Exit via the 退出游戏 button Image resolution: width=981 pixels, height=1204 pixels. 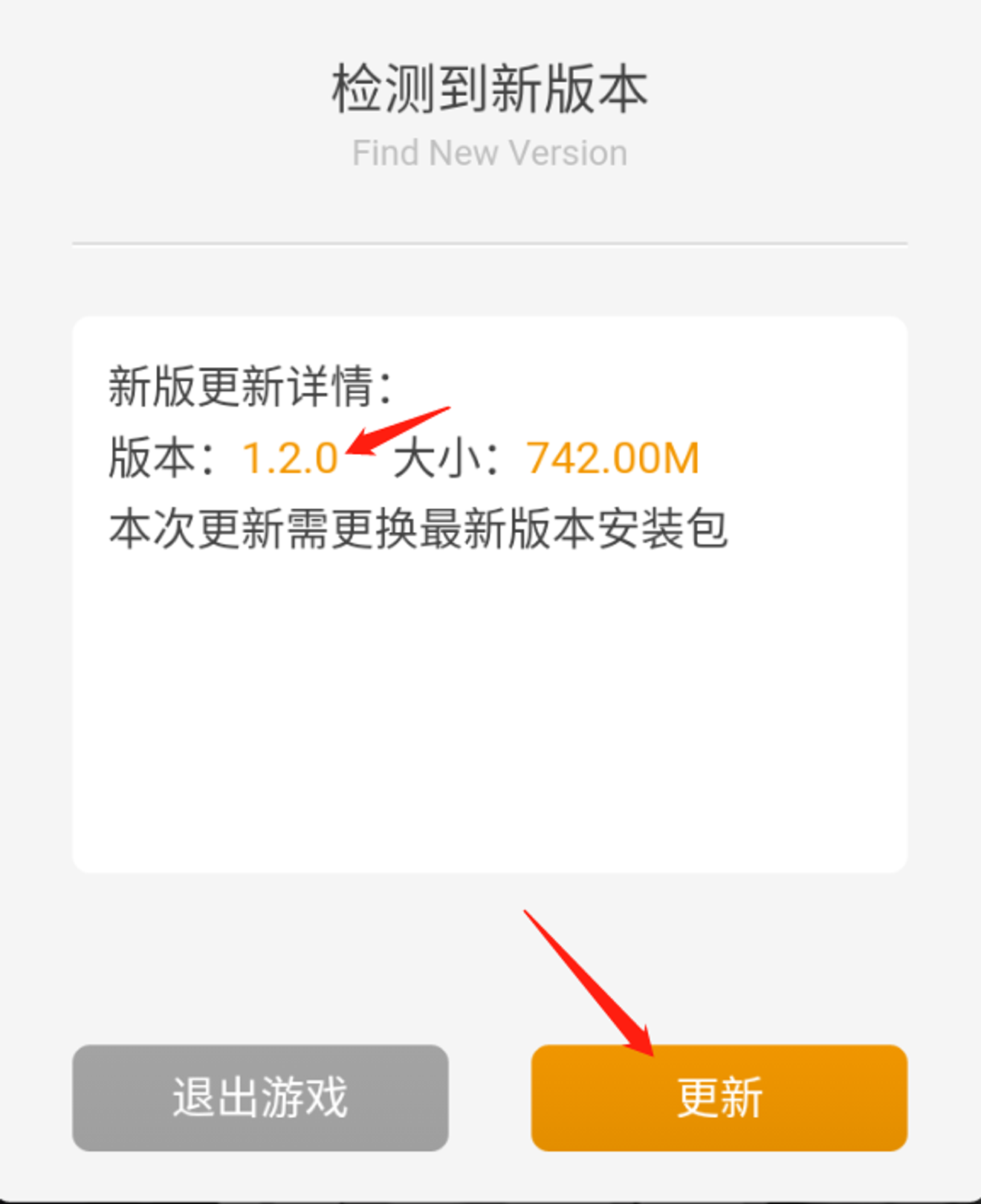[x=260, y=1098]
